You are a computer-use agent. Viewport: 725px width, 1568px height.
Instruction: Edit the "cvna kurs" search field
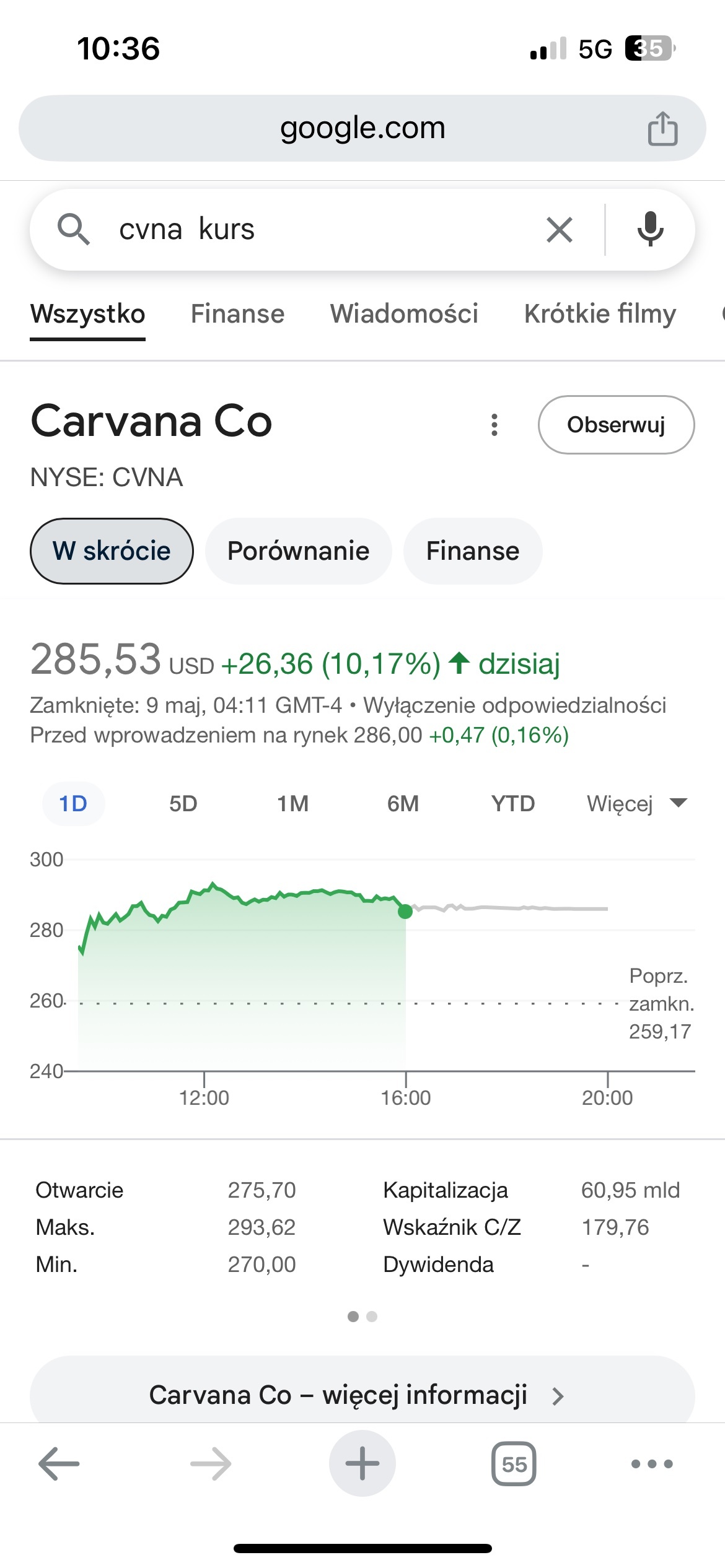(310, 230)
